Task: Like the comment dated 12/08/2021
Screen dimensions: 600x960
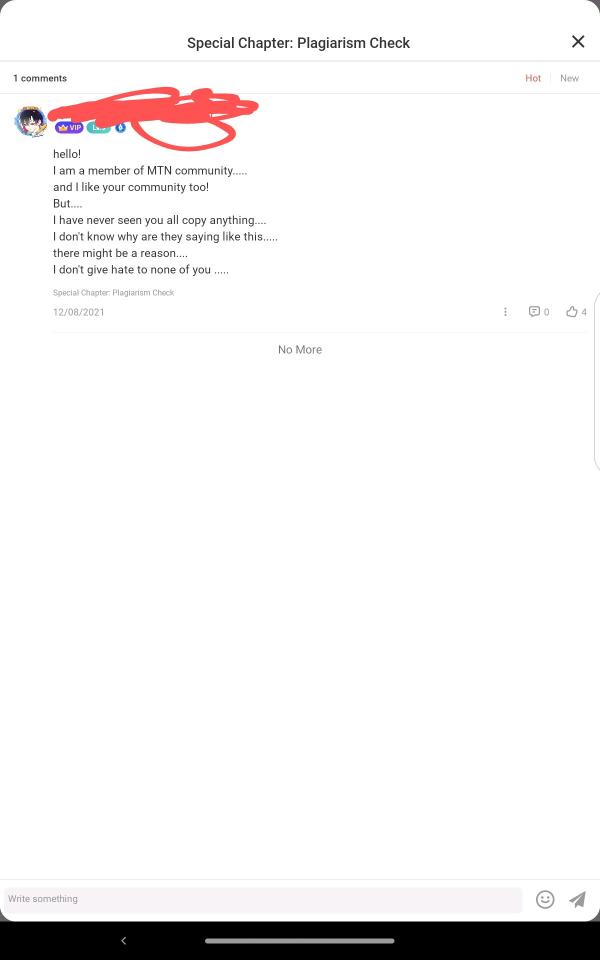Action: (x=575, y=312)
